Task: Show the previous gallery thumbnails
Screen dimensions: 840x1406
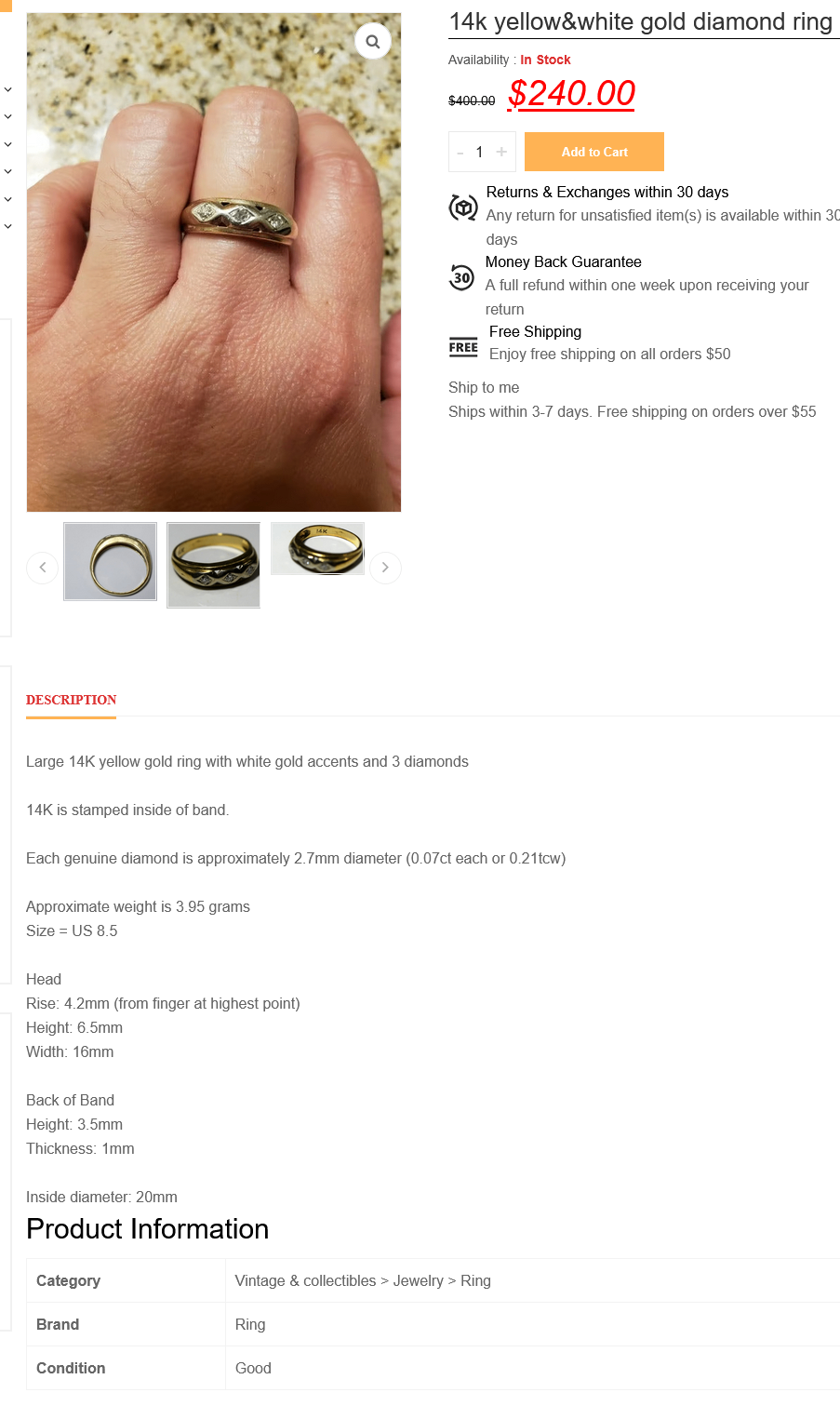Action: click(43, 567)
